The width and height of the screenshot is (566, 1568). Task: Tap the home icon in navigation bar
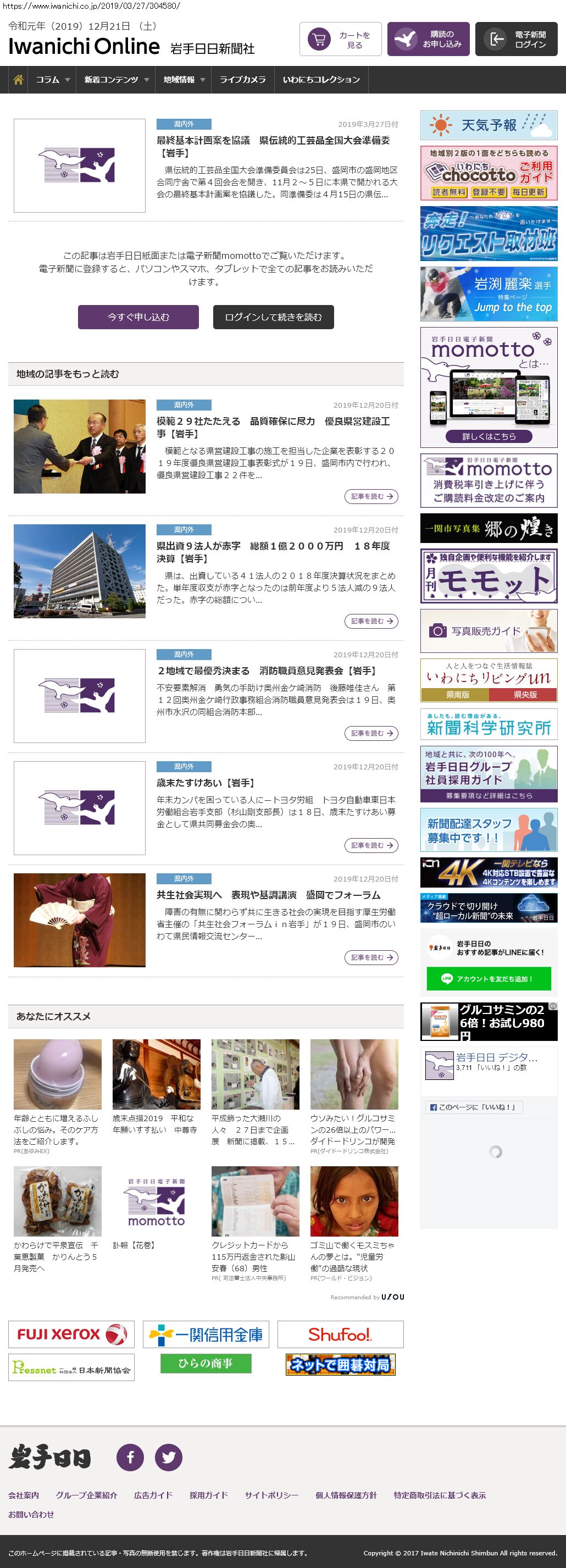pos(18,80)
